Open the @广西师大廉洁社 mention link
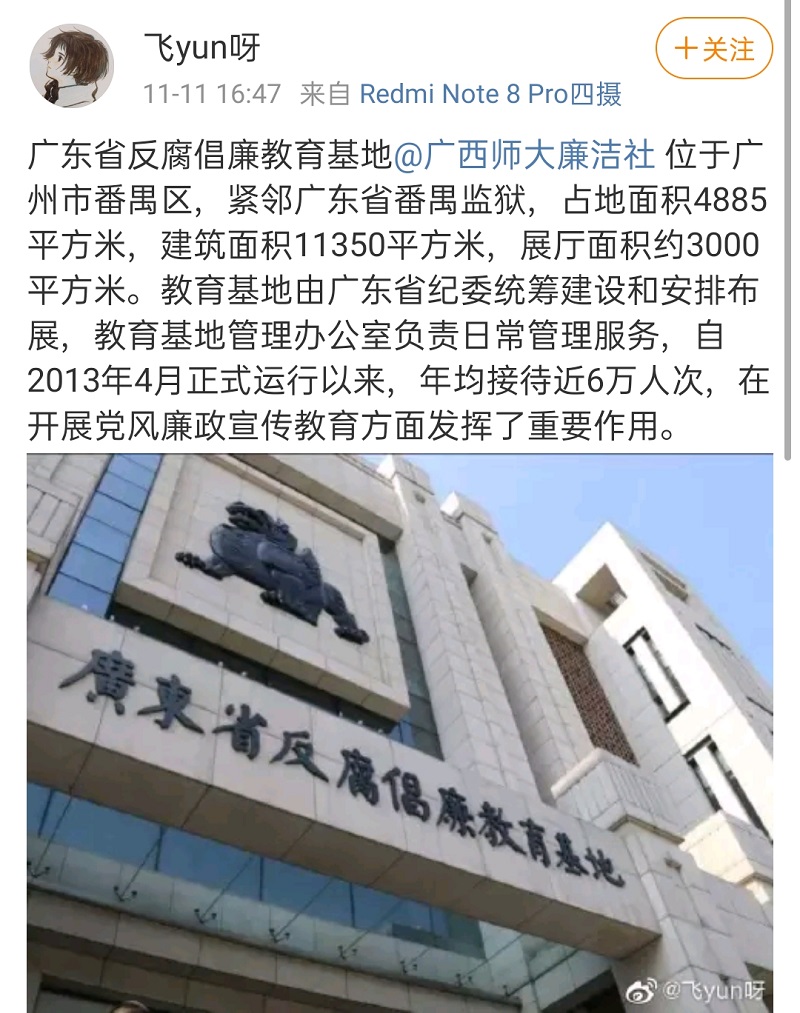This screenshot has width=800, height=1013. pos(525,155)
